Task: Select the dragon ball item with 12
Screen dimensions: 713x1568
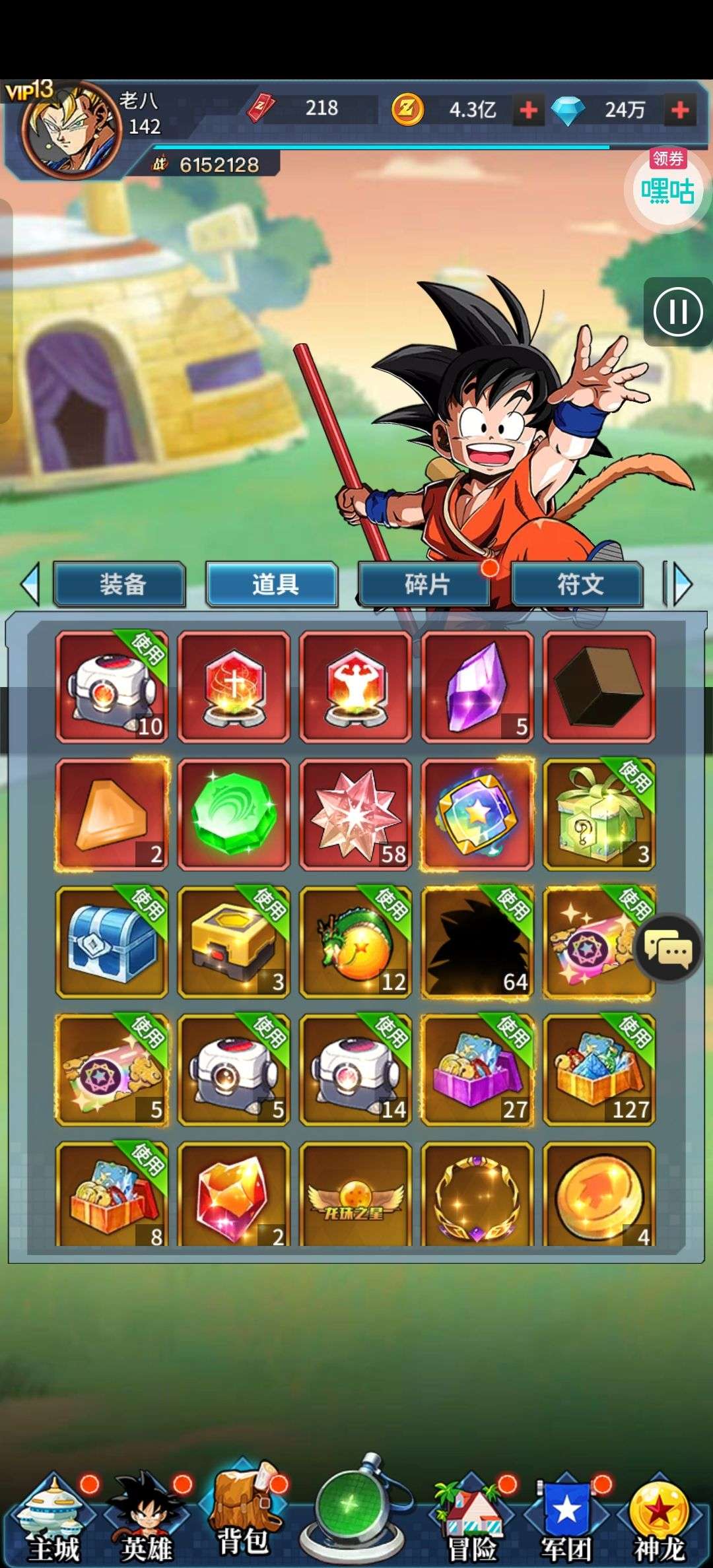Action: [355, 942]
